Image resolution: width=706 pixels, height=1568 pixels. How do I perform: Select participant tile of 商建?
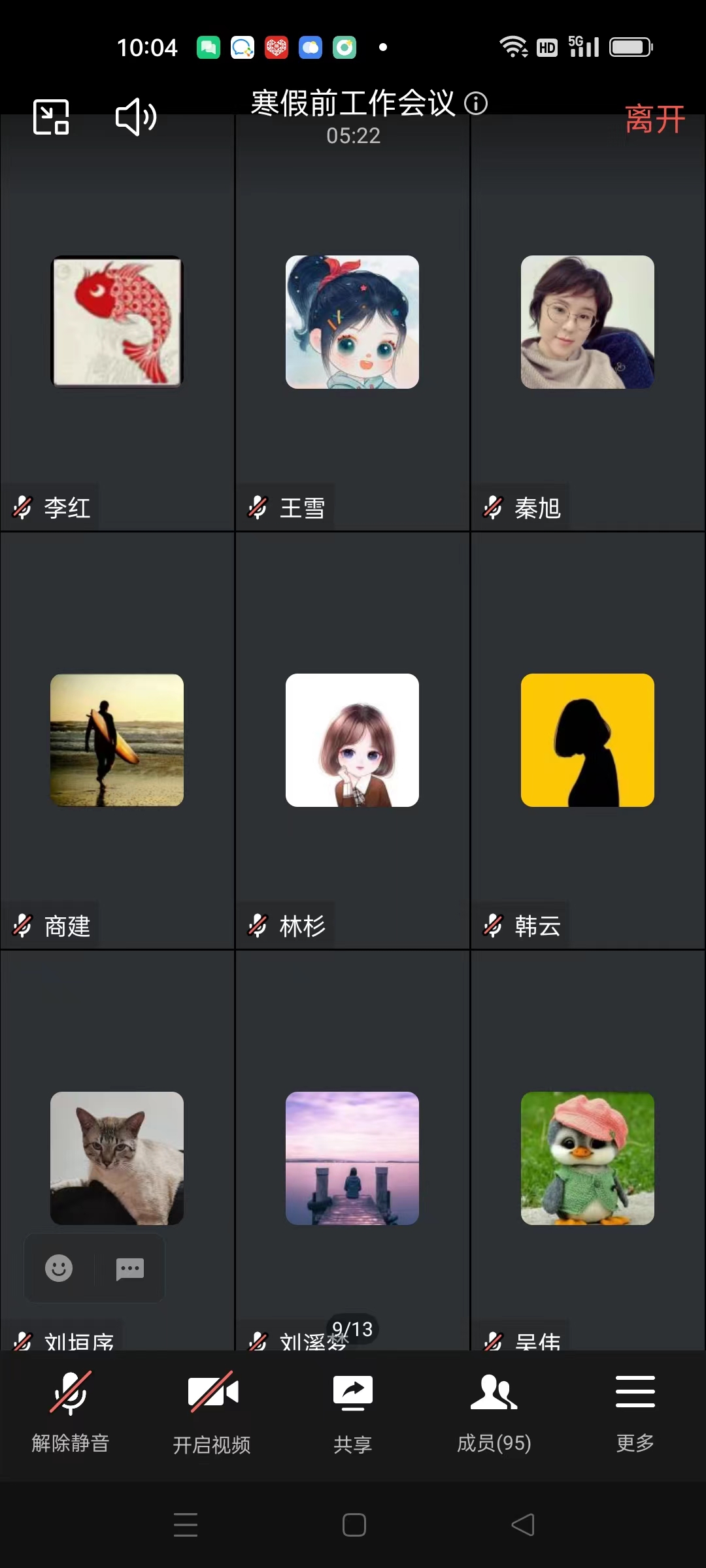(x=117, y=740)
